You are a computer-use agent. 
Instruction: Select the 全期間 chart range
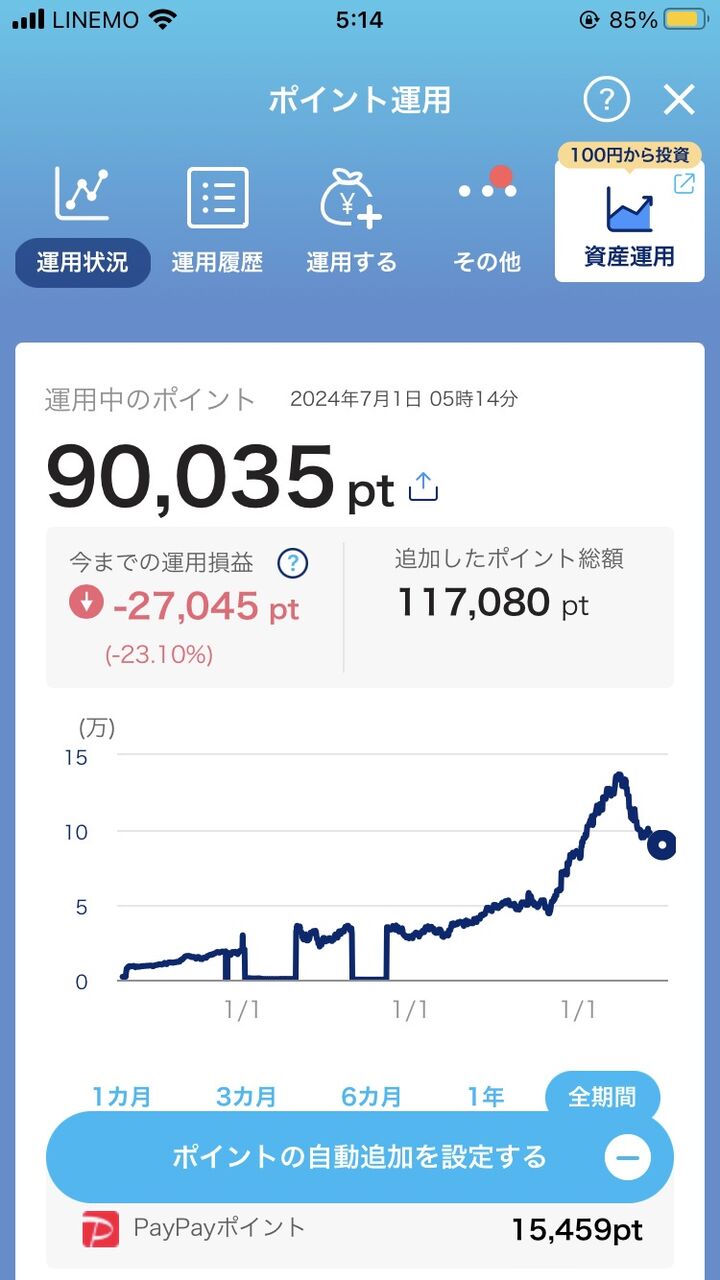[603, 1097]
